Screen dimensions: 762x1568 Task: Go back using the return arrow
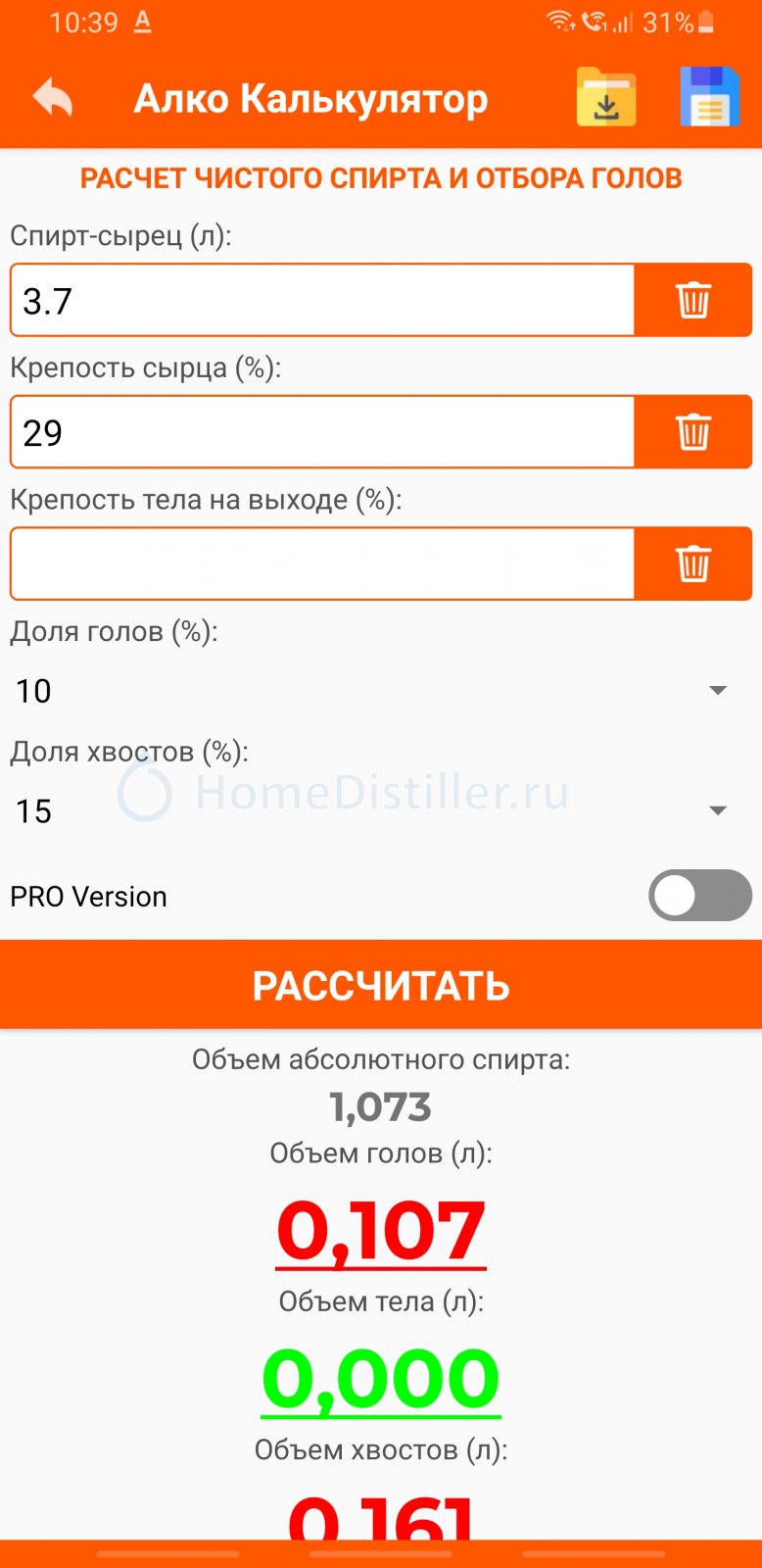coord(53,98)
